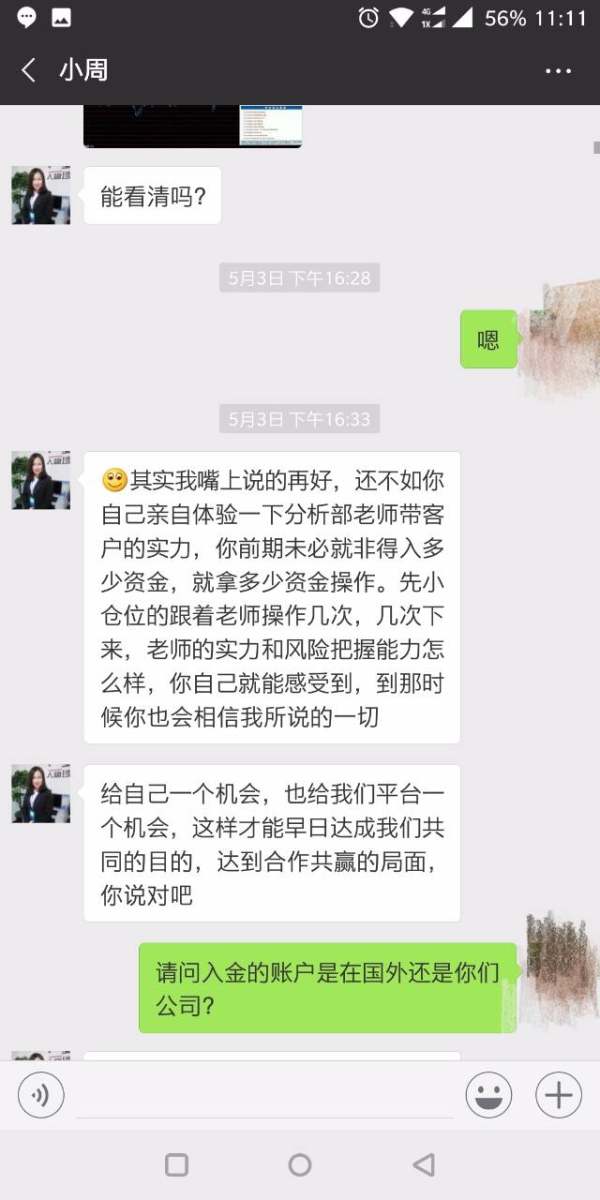Open the chat overflow menu
600x1200 pixels.
pos(558,71)
